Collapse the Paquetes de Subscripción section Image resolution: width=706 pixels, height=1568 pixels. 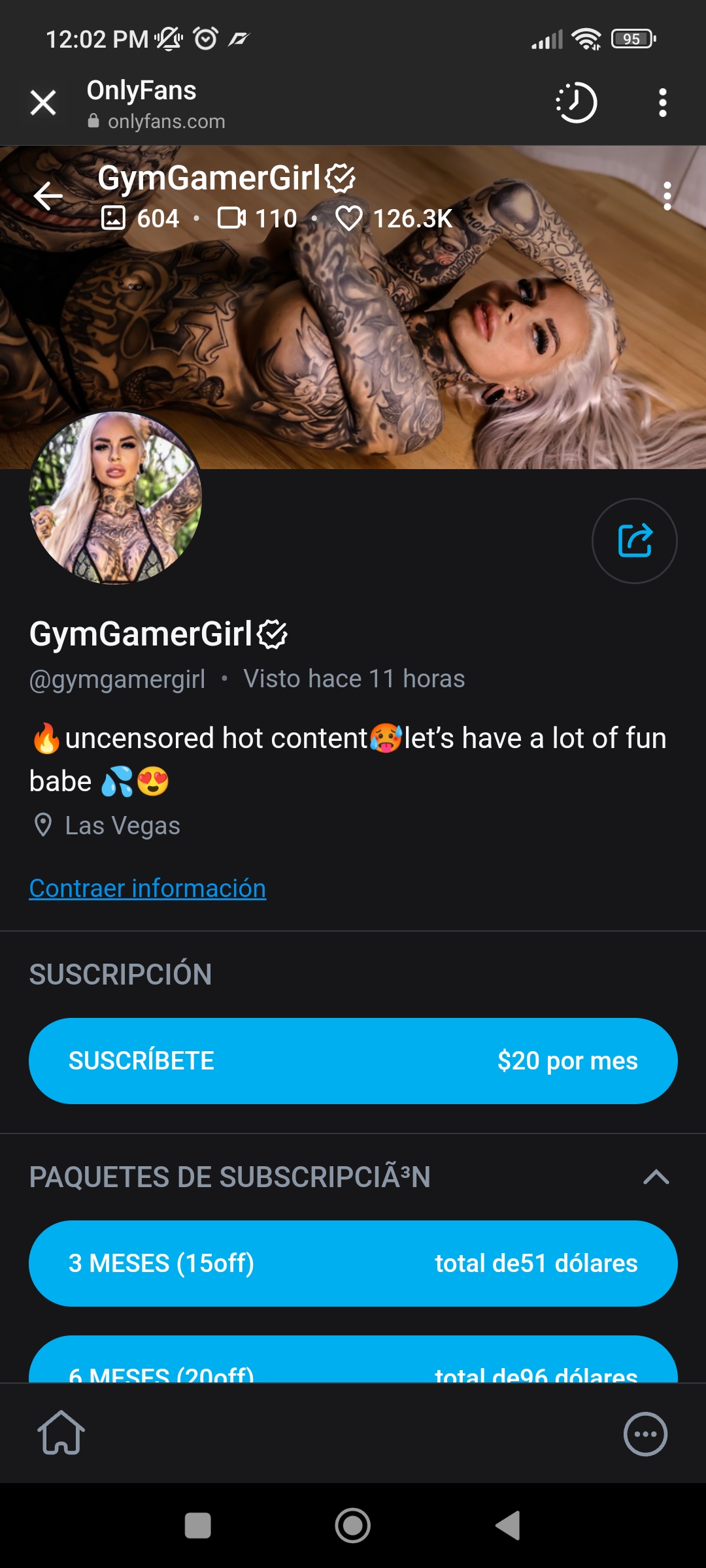(656, 1177)
